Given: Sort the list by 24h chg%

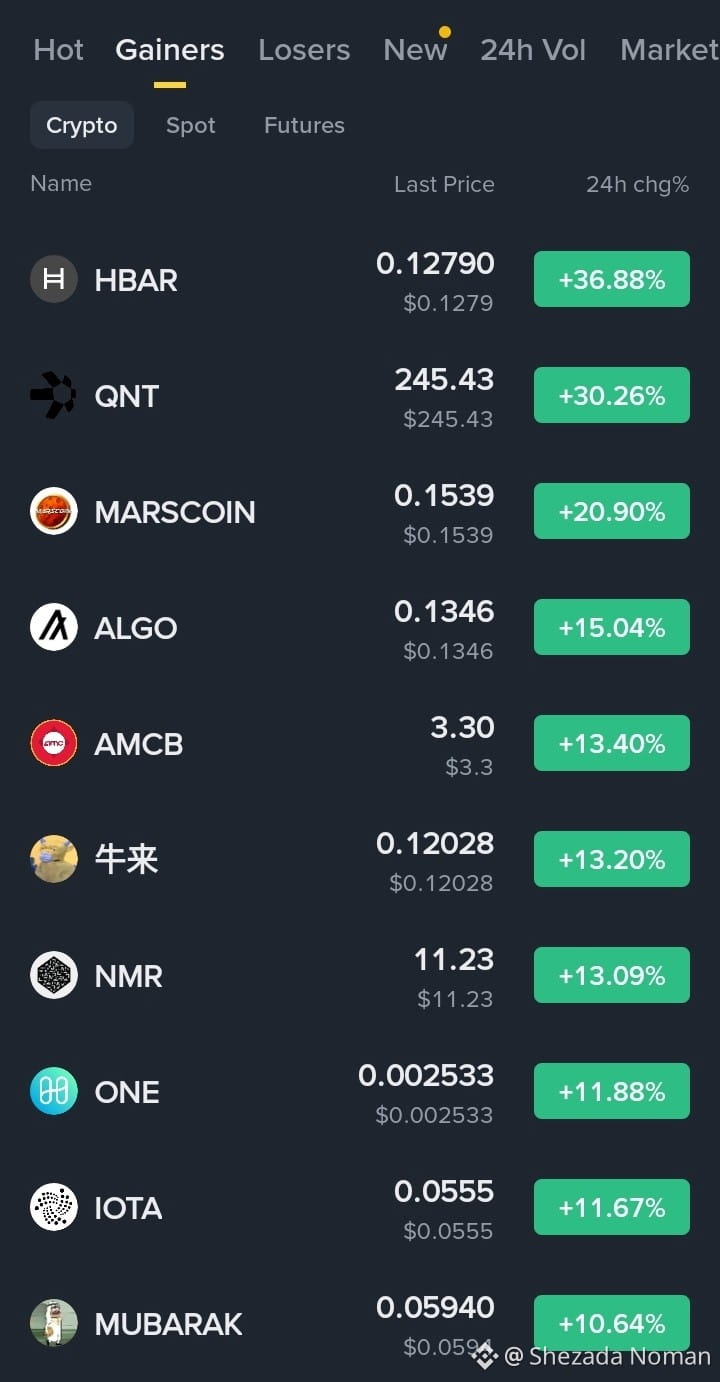Looking at the screenshot, I should pos(637,184).
